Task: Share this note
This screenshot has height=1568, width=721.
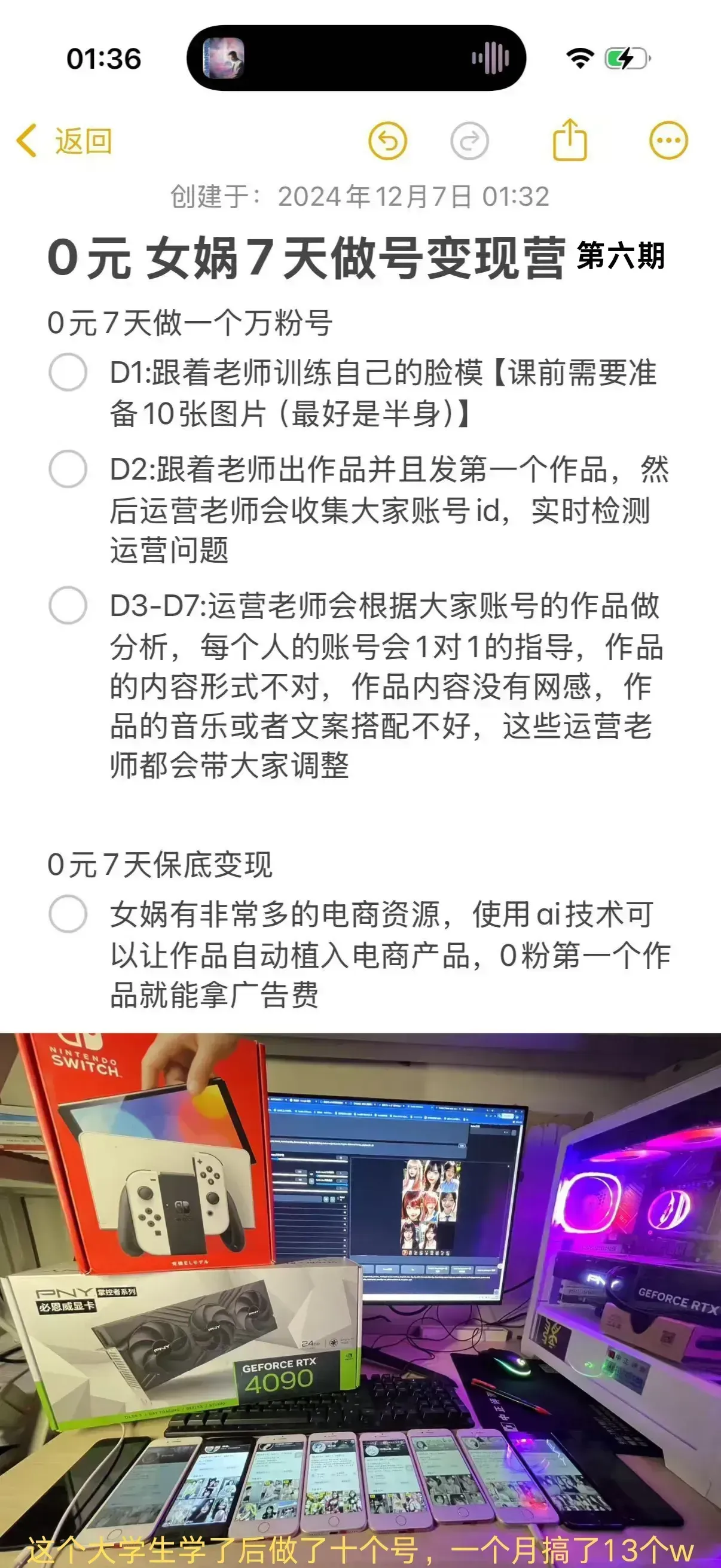Action: 570,141
